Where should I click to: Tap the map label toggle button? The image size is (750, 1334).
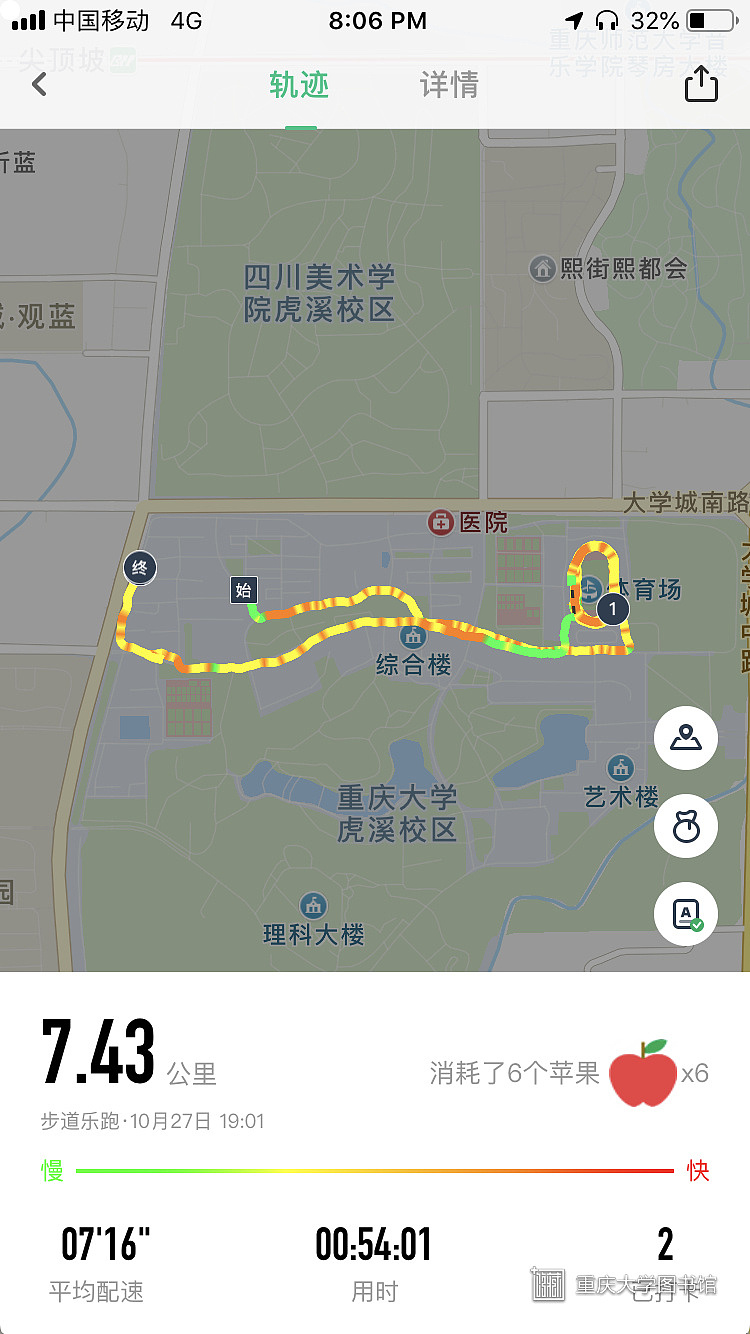click(x=686, y=914)
